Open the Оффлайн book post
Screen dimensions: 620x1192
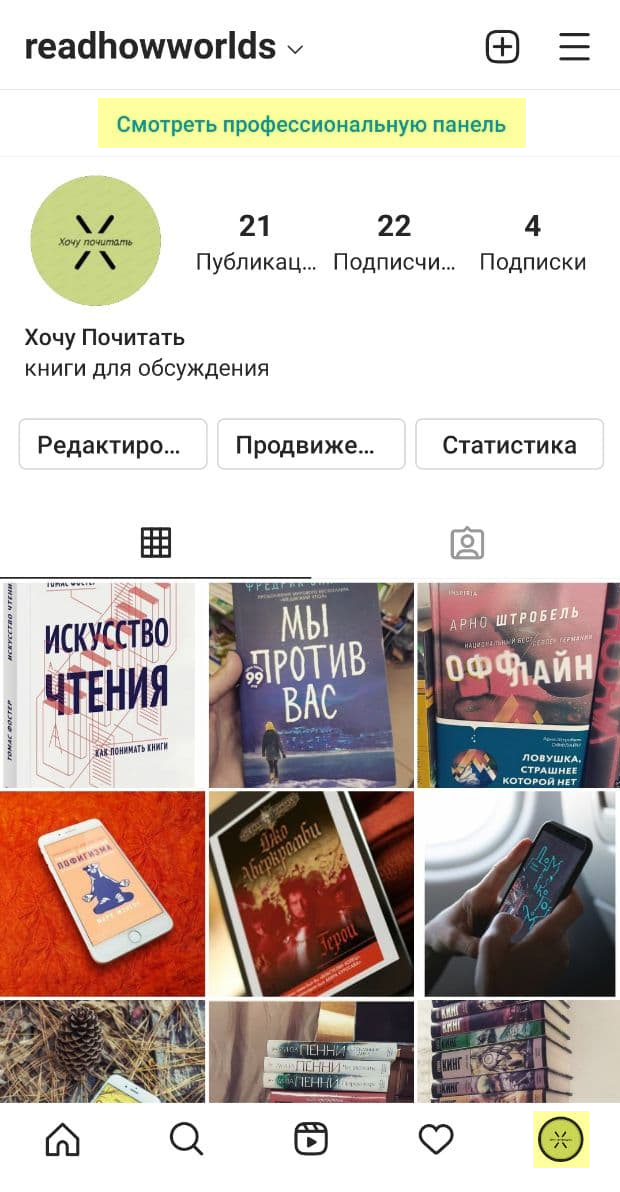(517, 684)
